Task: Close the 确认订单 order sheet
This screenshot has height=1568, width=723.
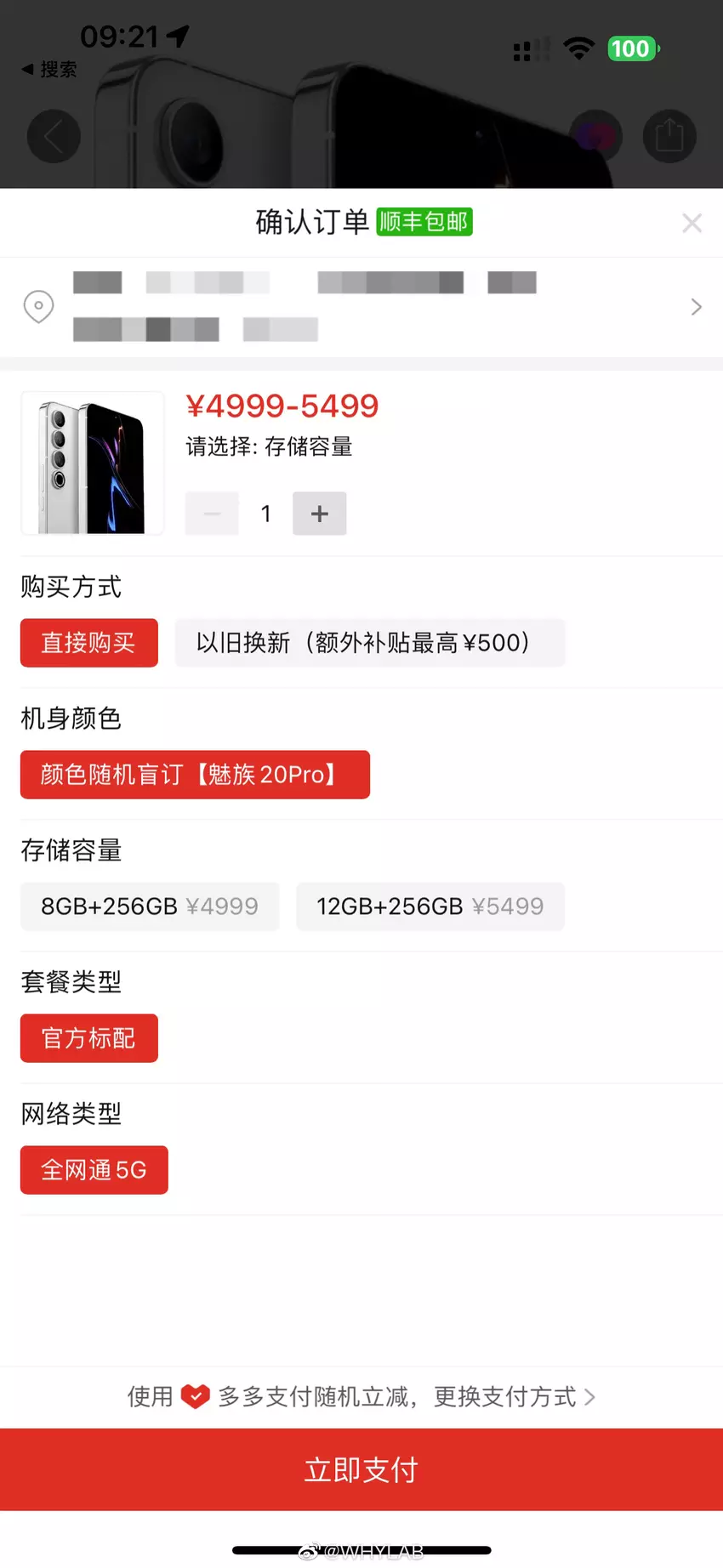Action: pos(692,223)
